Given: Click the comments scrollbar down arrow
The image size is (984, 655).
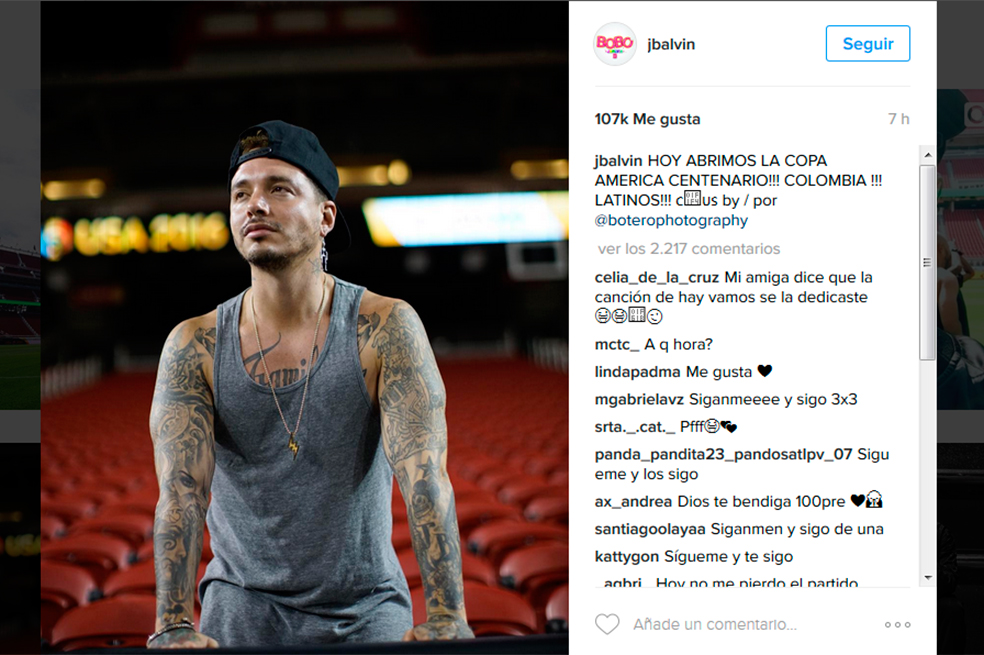Looking at the screenshot, I should tap(928, 578).
